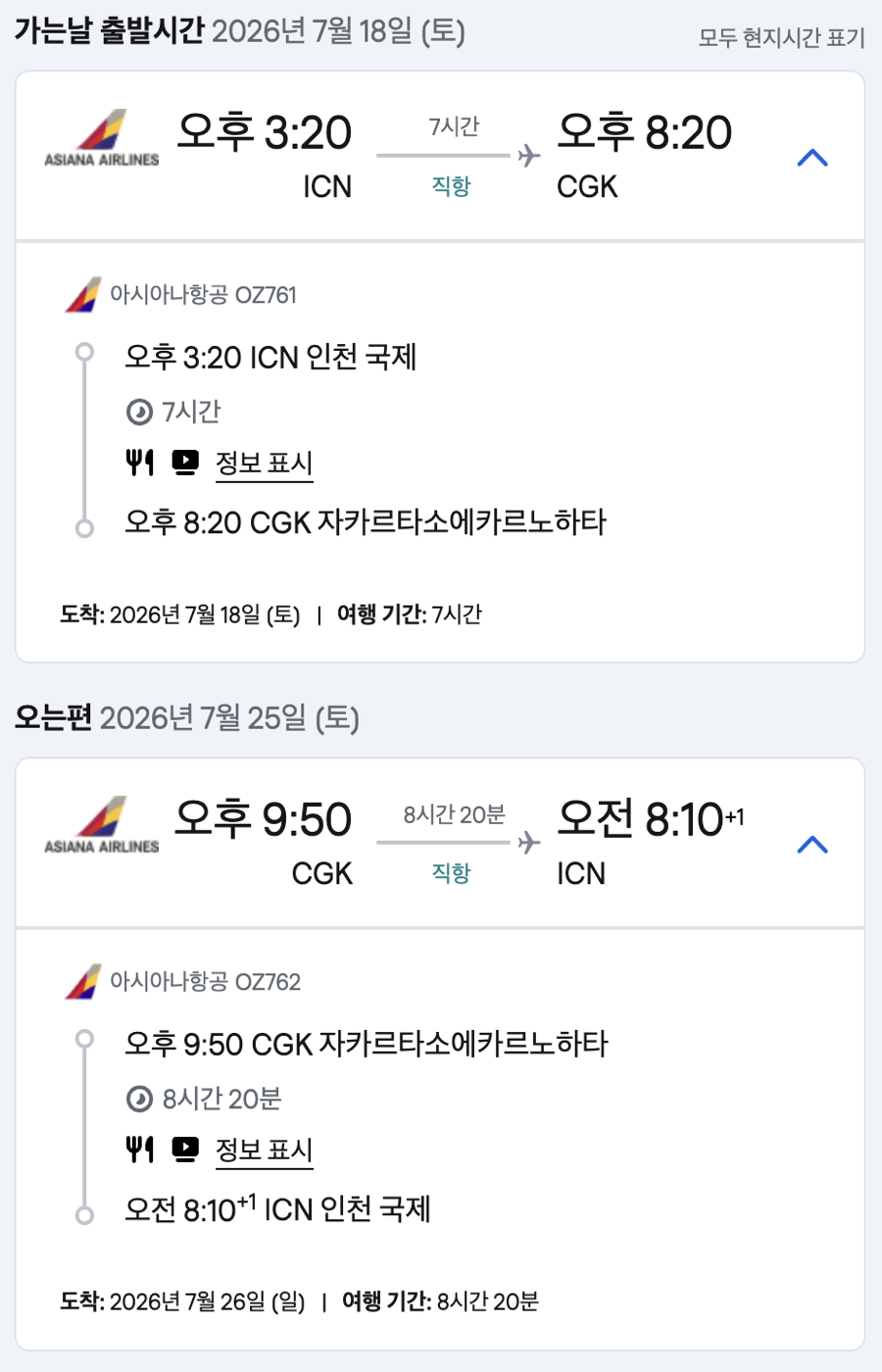Screen dimensions: 882x1372
Task: Open 정보 표시 link for flight OZ762
Action: point(264,1150)
